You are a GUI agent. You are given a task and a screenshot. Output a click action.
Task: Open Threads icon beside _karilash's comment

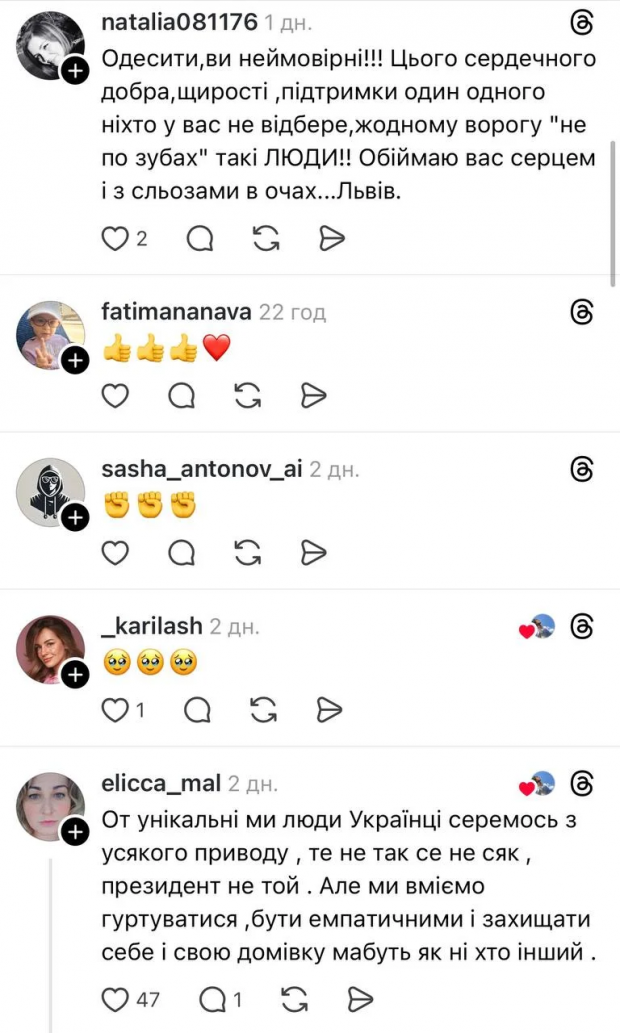coord(582,627)
